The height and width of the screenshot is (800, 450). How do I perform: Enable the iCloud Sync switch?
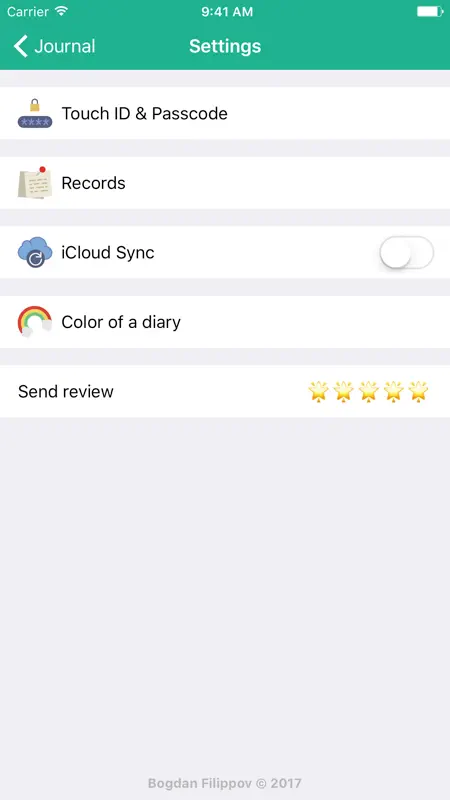pyautogui.click(x=406, y=252)
